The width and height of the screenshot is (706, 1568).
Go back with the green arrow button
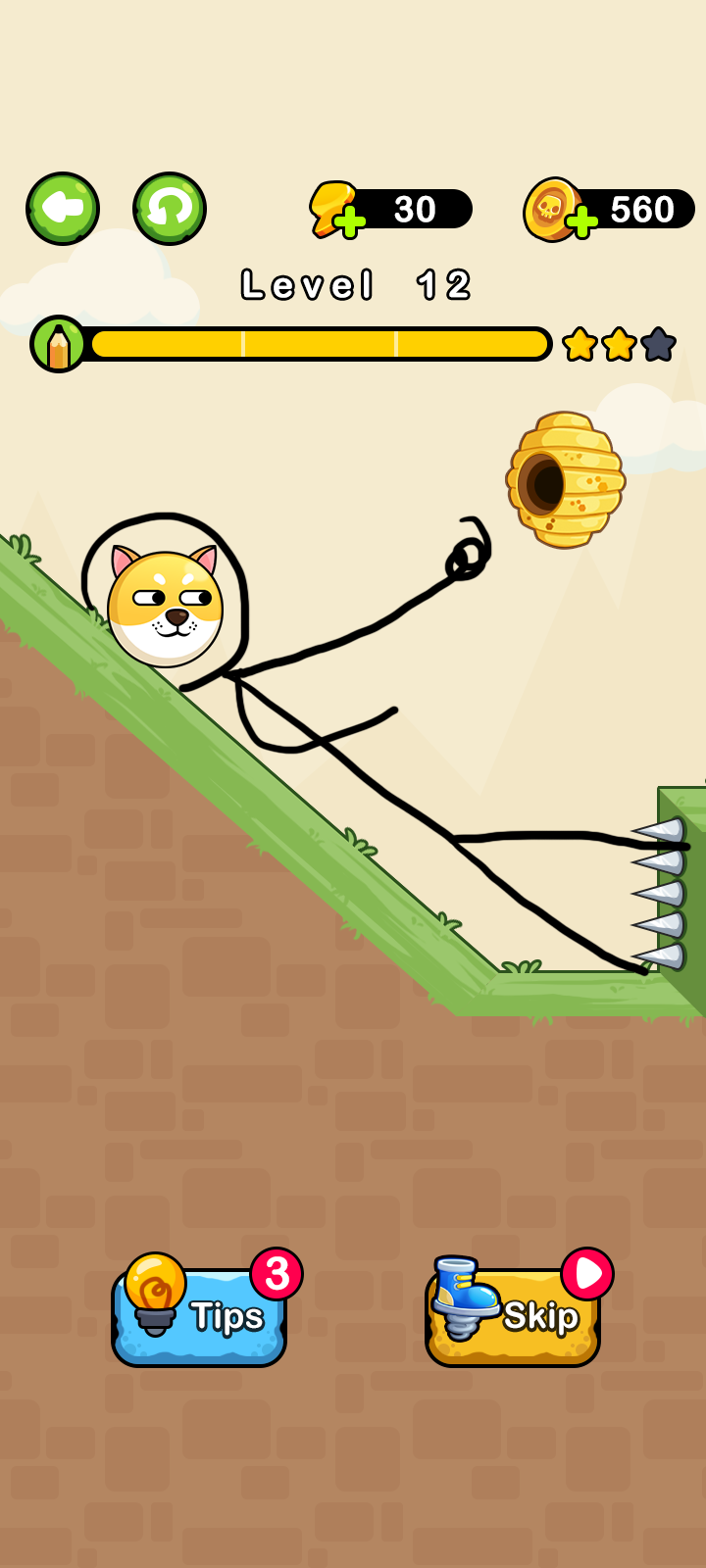(x=63, y=209)
